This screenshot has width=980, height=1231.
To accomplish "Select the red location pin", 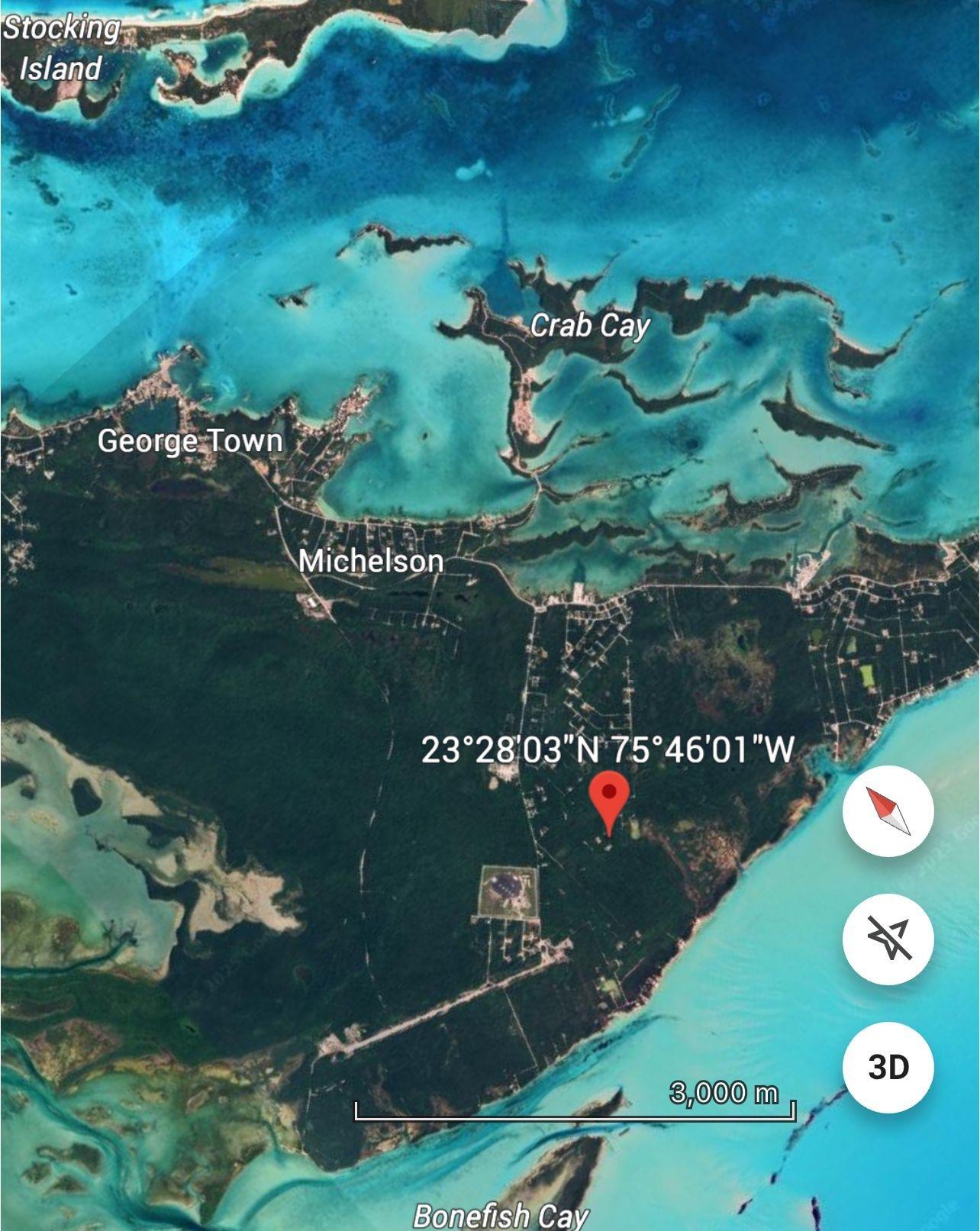I will (609, 798).
